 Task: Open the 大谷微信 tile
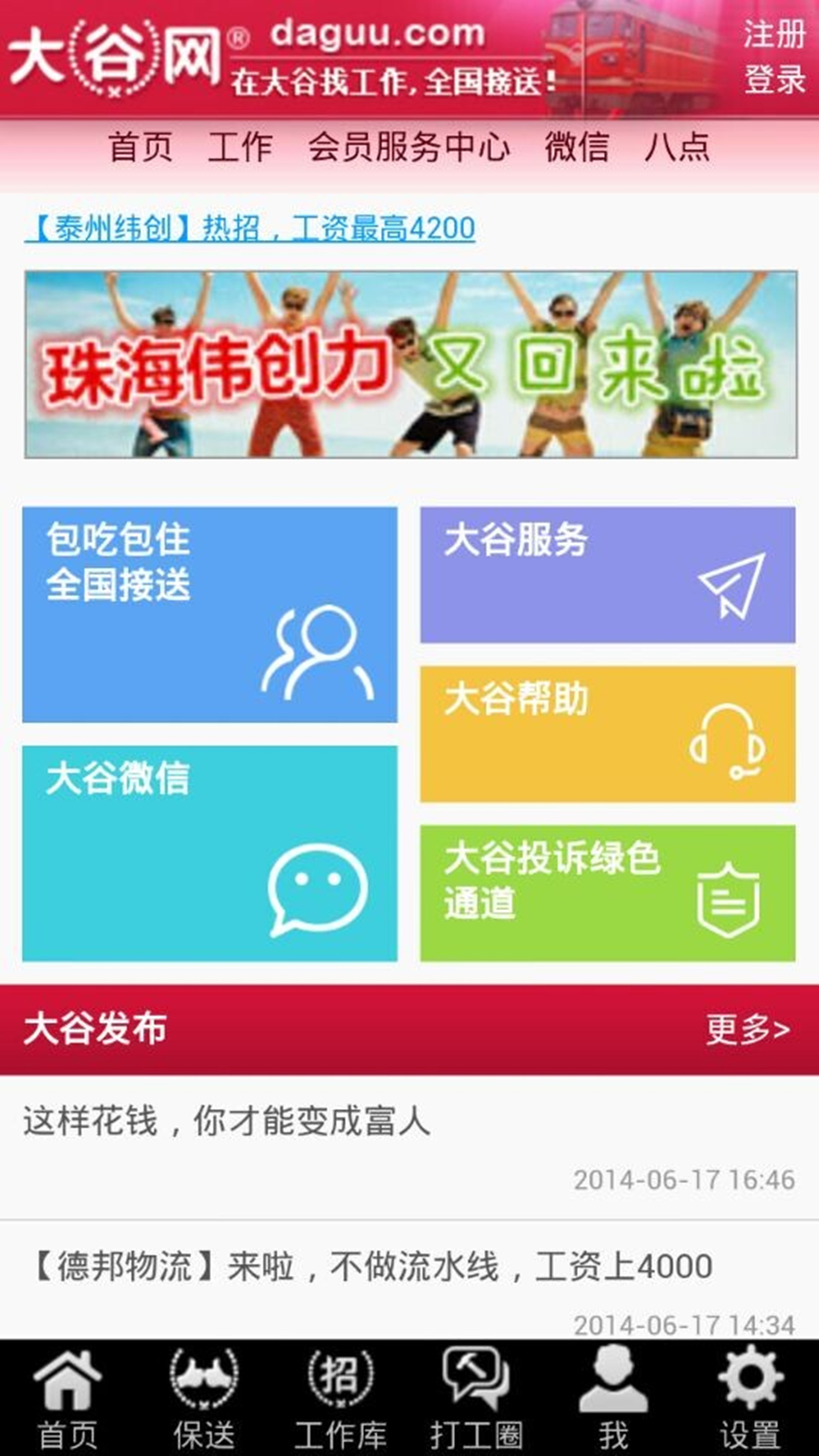210,853
